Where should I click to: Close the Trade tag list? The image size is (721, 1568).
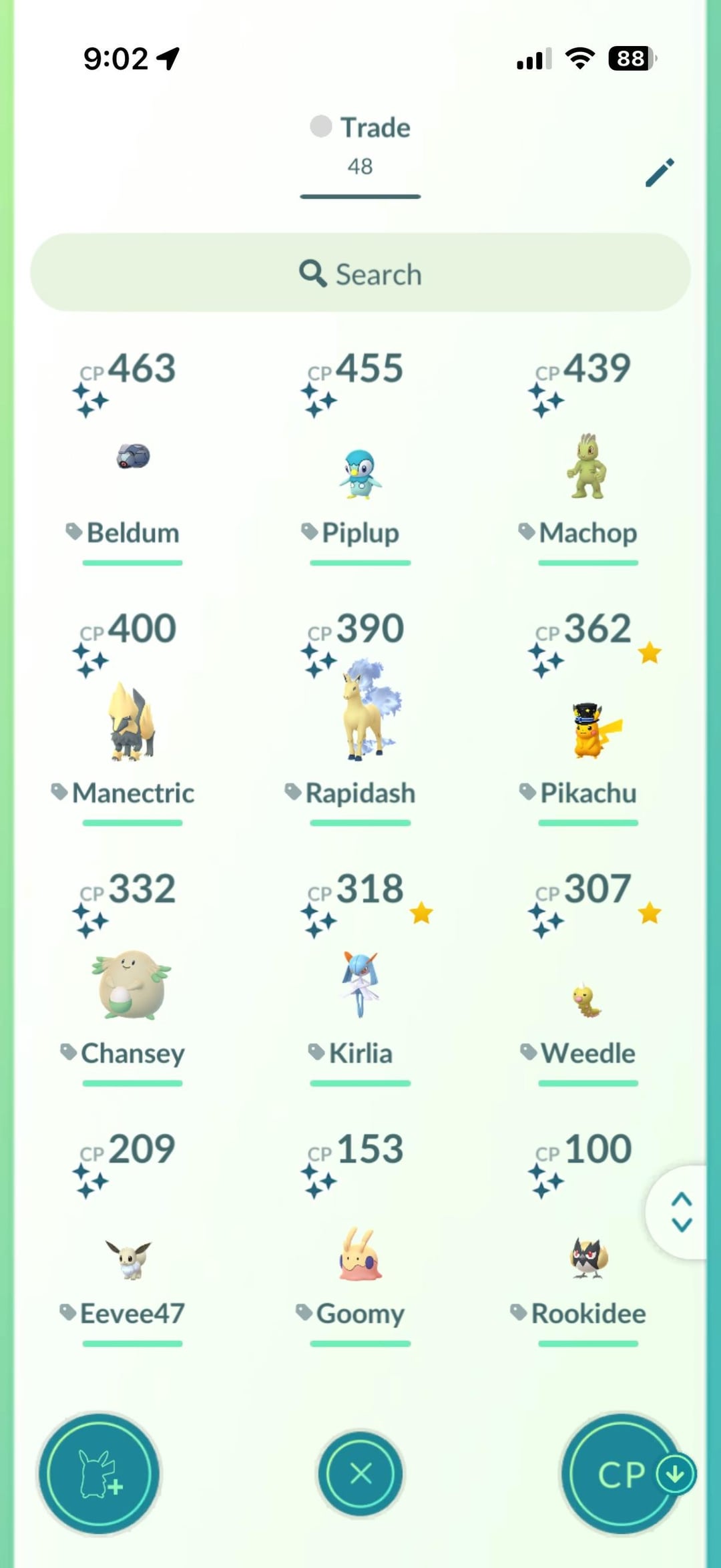click(360, 1473)
